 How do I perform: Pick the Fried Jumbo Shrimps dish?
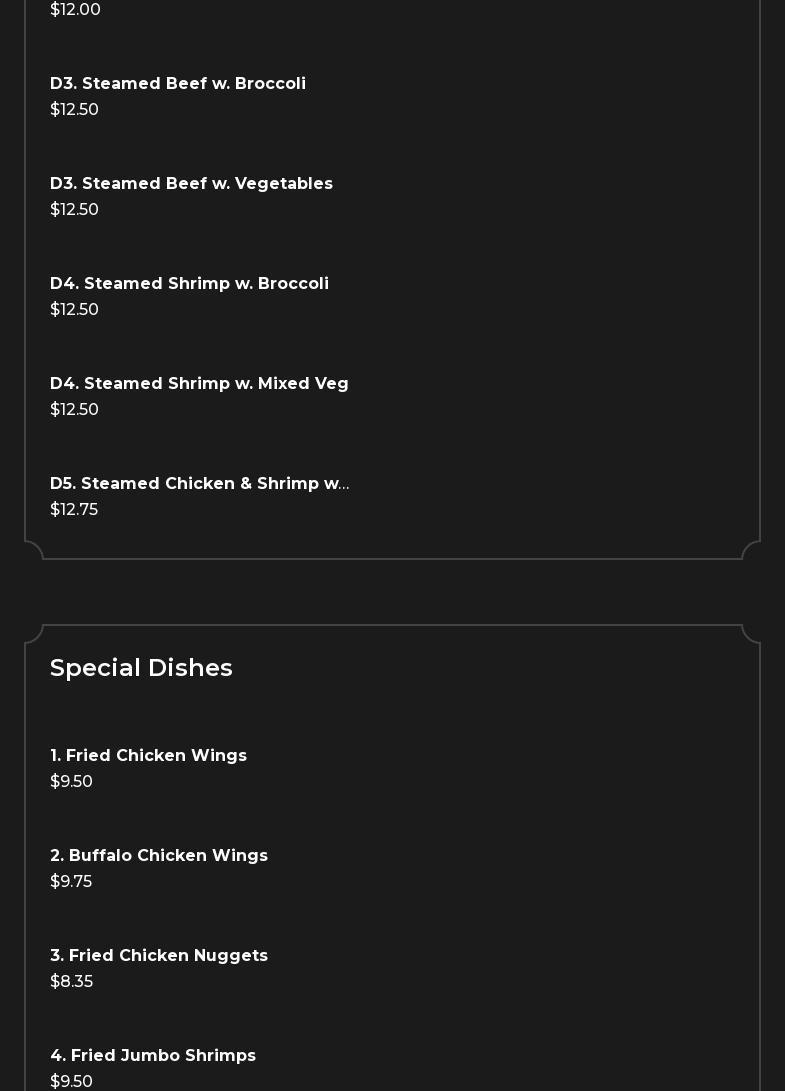tap(153, 1056)
